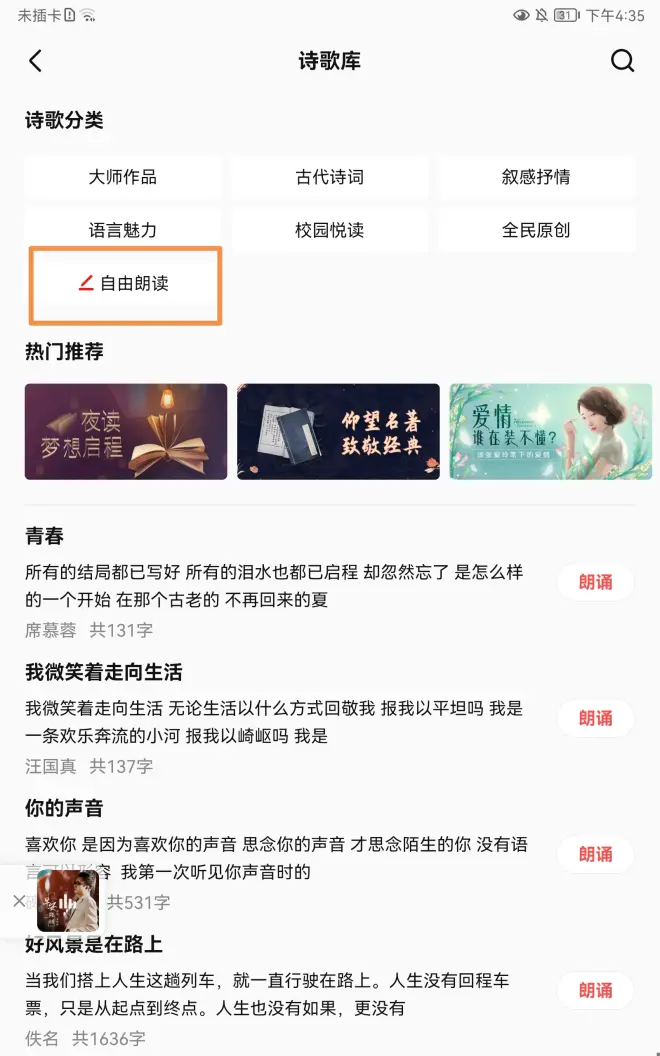
Task: Open the 仰望名著致敬经典 banner
Action: [x=338, y=432]
